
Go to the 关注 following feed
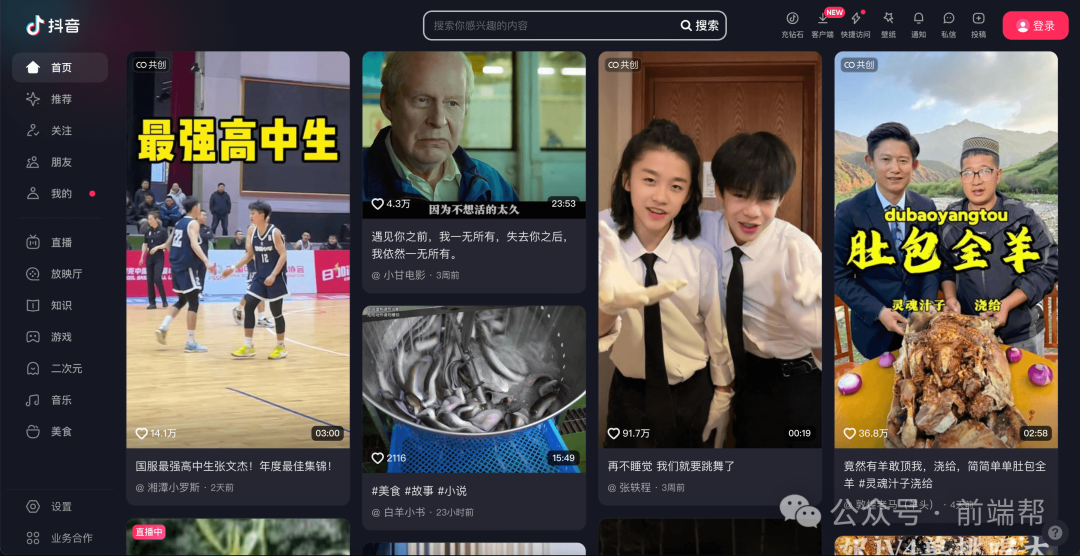pyautogui.click(x=61, y=131)
